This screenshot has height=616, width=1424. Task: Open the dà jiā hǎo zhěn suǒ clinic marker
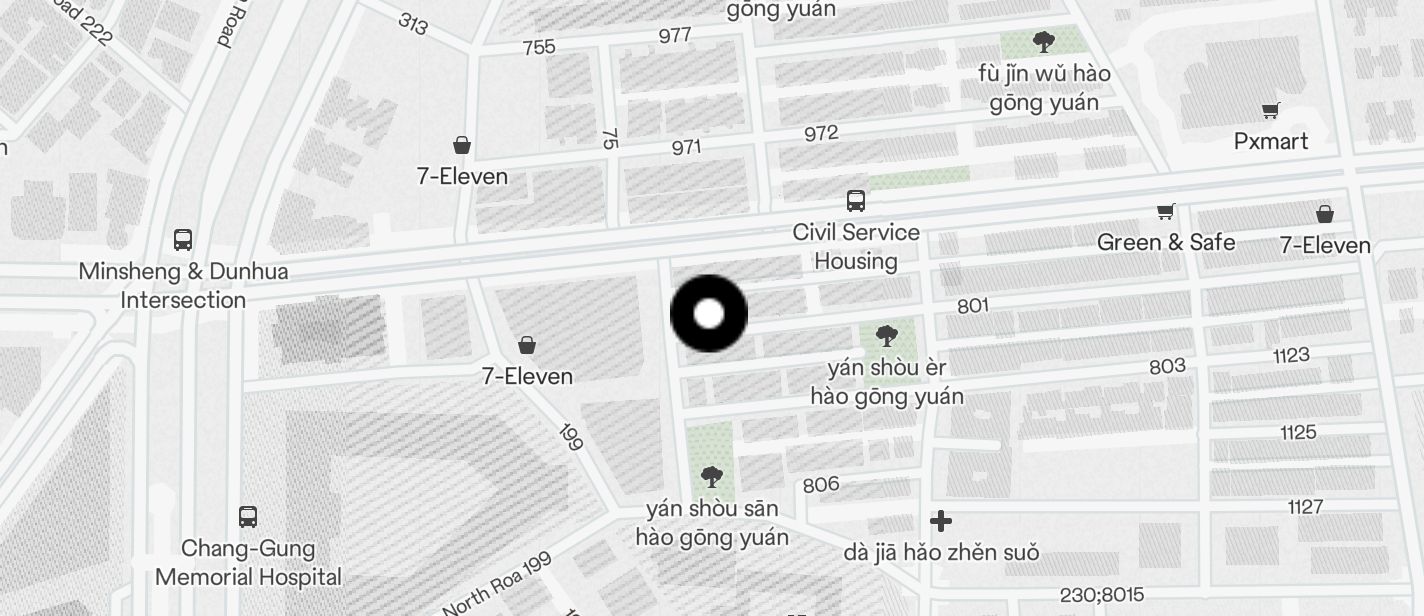tap(941, 521)
